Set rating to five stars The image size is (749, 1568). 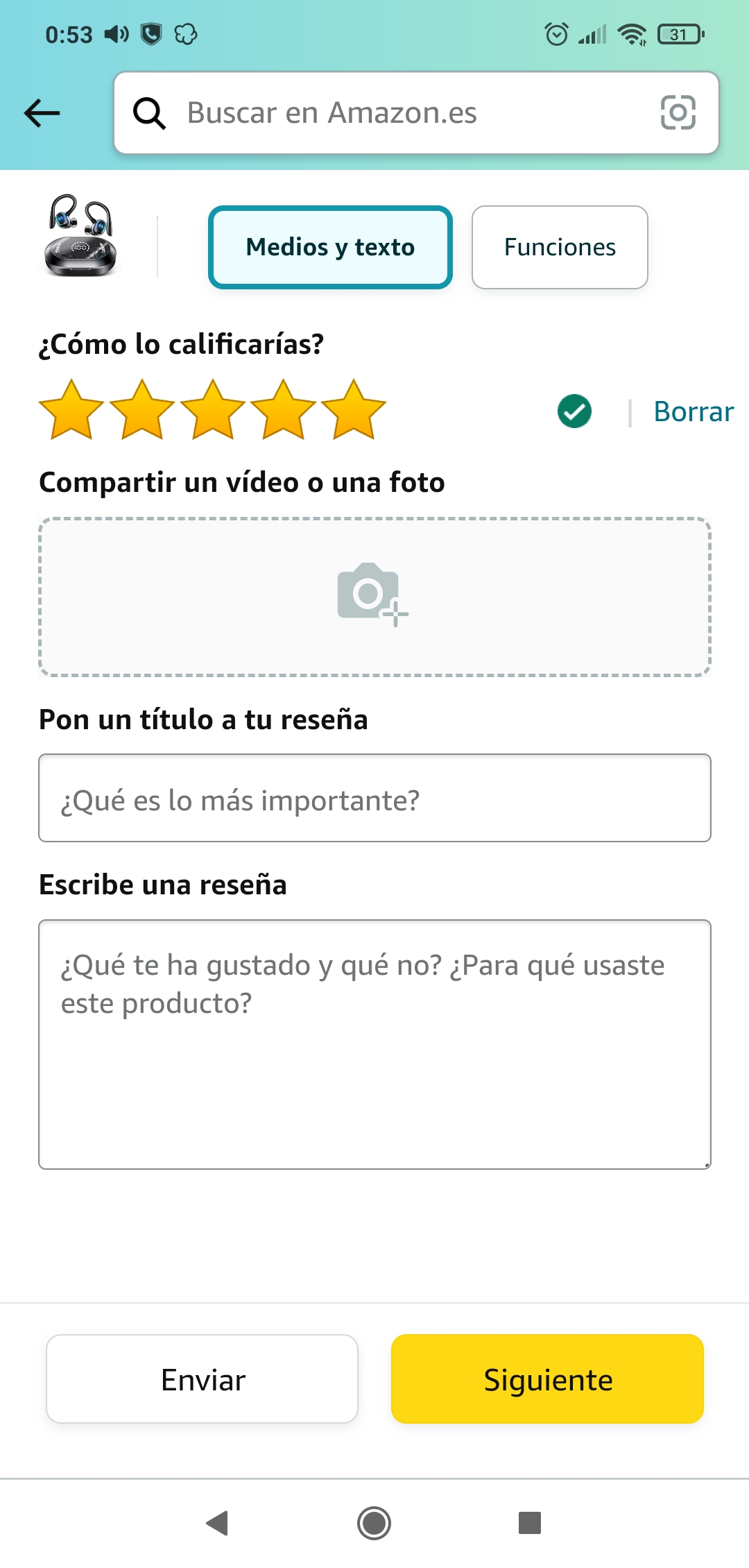coord(354,411)
